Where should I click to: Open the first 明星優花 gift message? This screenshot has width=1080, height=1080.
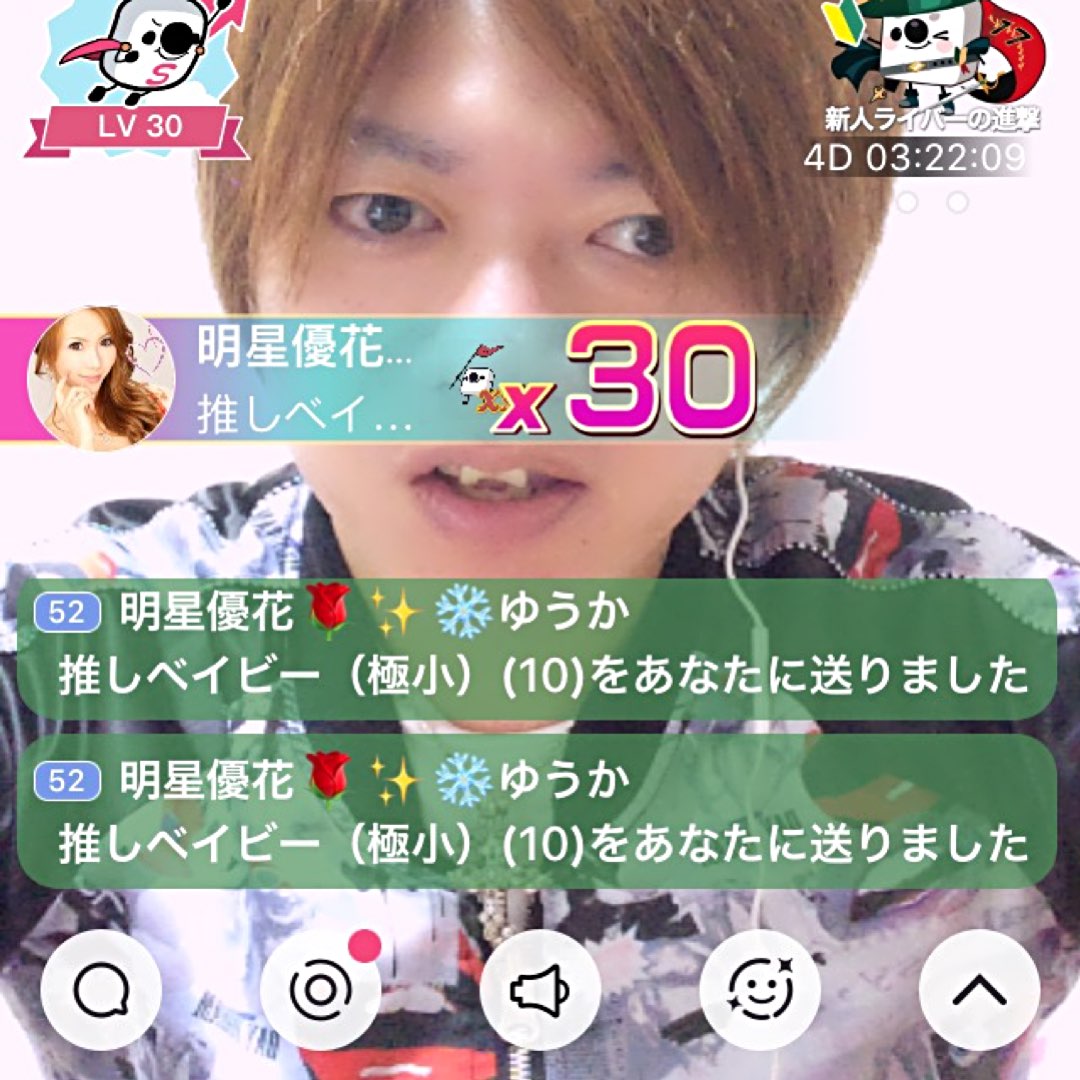[536, 646]
